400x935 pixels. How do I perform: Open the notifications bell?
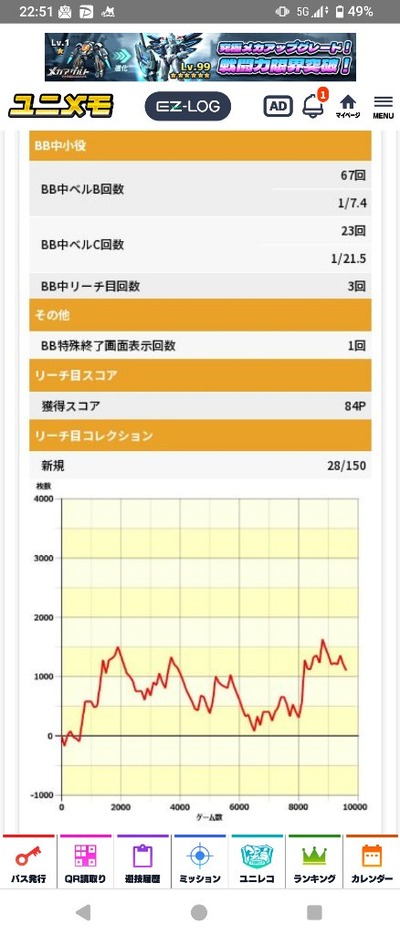314,104
